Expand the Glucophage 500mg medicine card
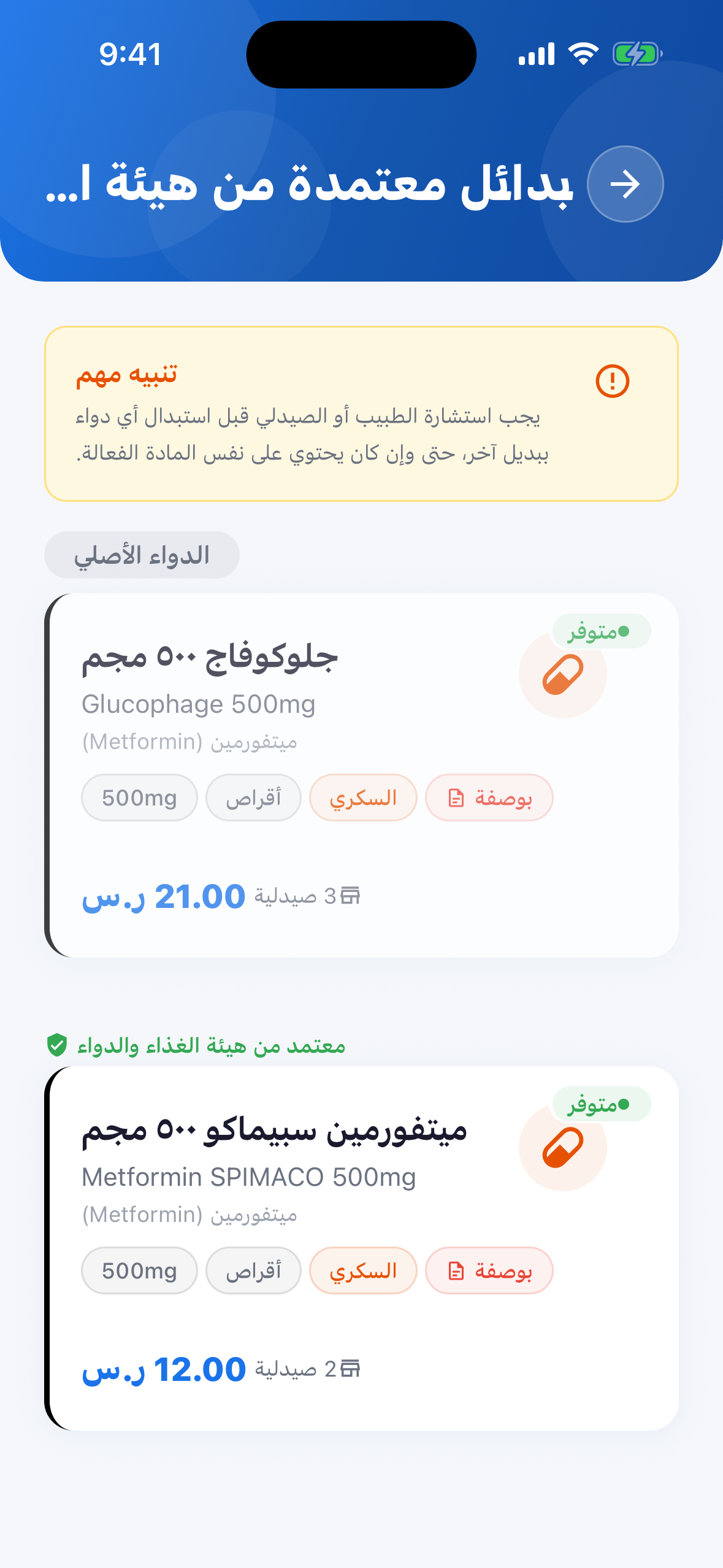 362,767
